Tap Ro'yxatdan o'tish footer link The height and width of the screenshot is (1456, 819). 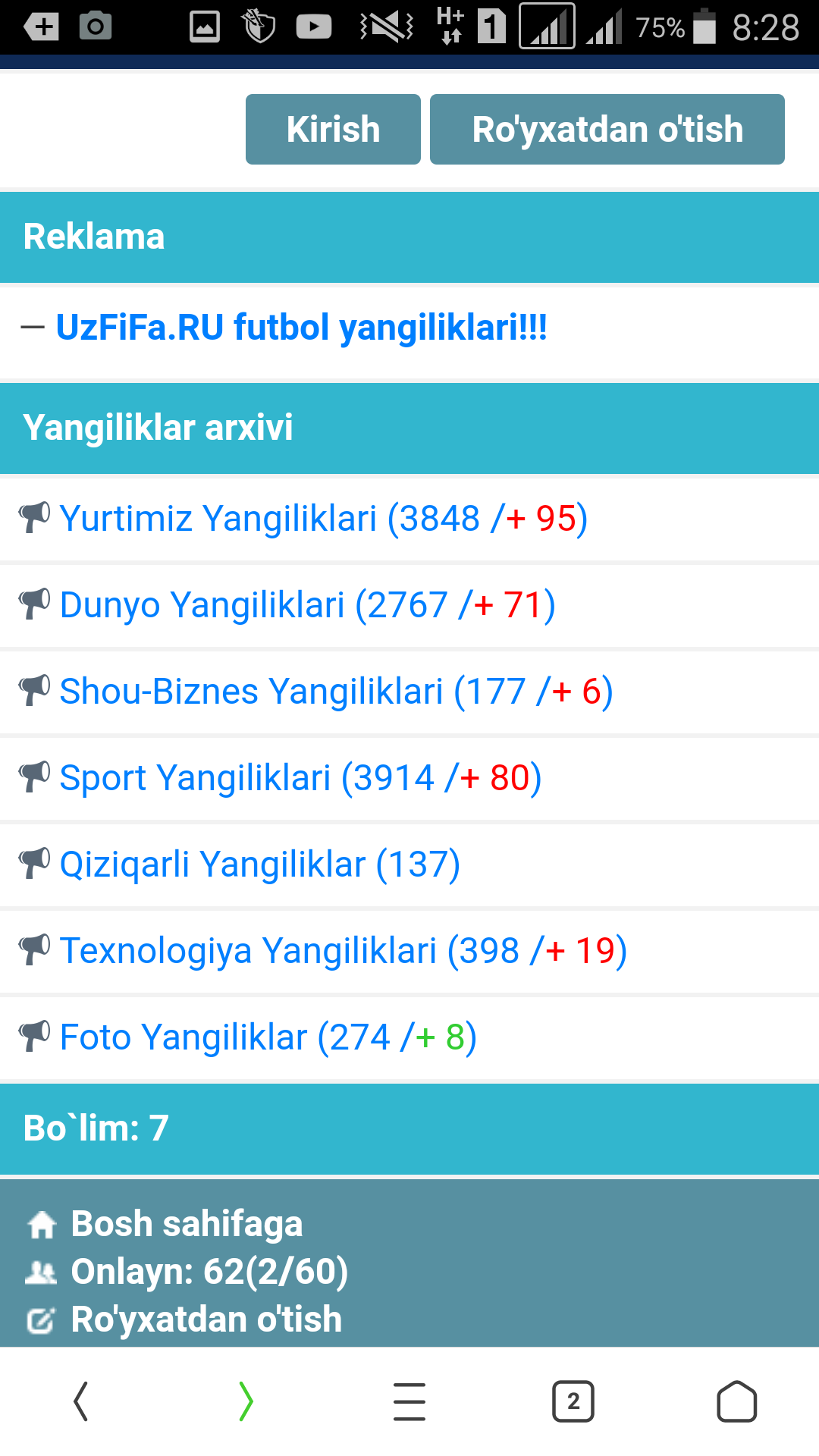tap(206, 1319)
